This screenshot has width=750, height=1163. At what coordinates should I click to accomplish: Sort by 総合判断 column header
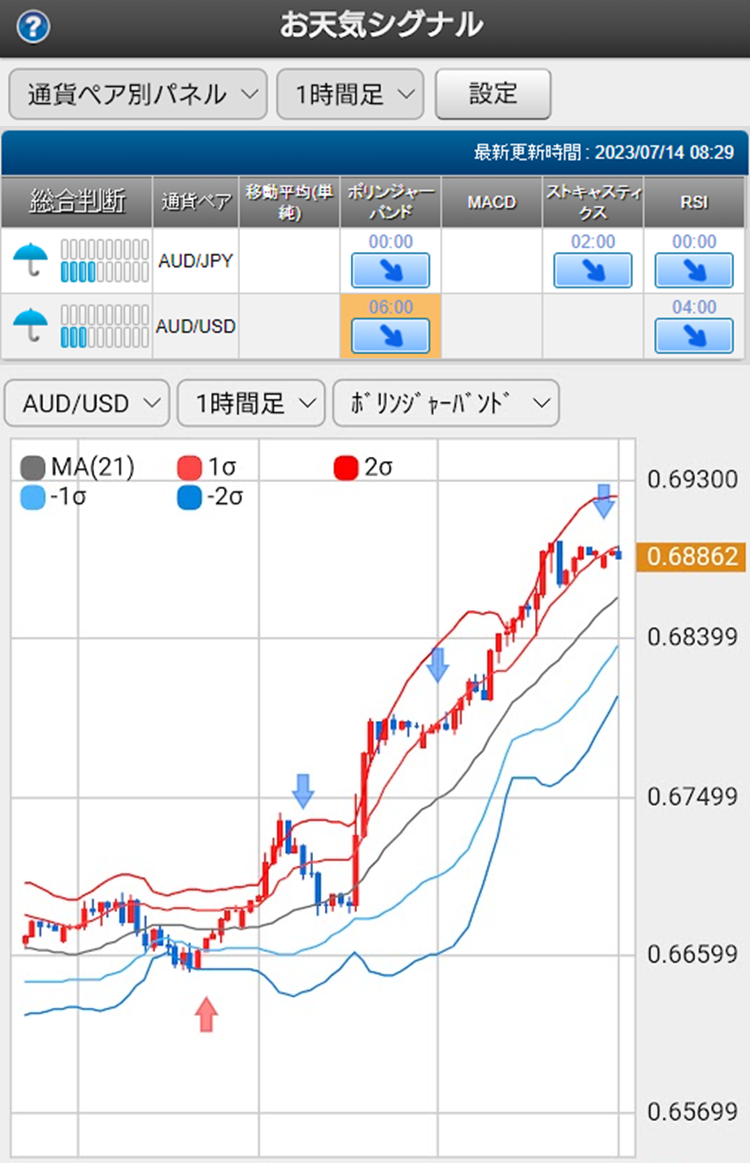pyautogui.click(x=77, y=202)
